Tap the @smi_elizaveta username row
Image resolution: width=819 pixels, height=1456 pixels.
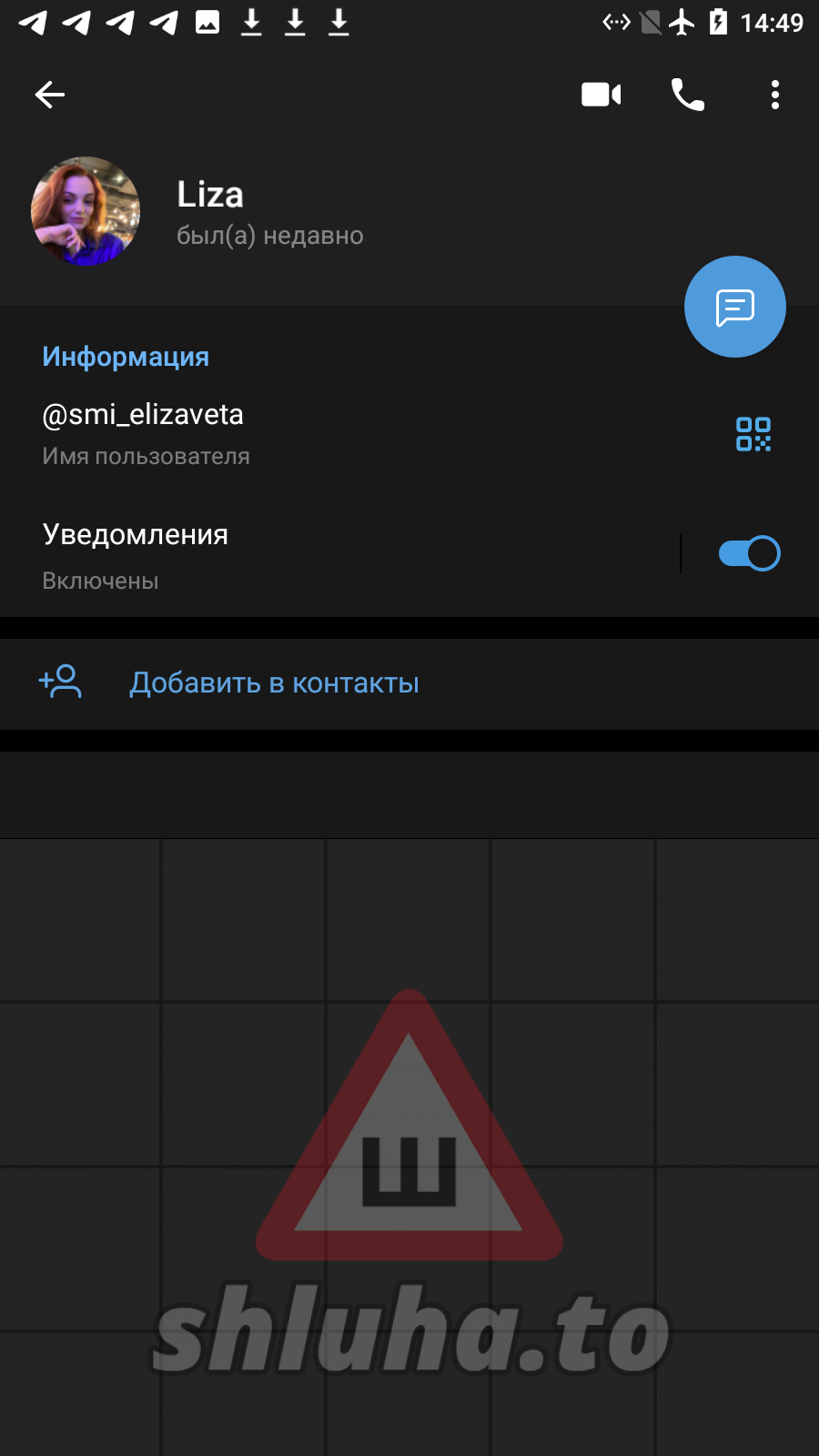click(x=273, y=432)
